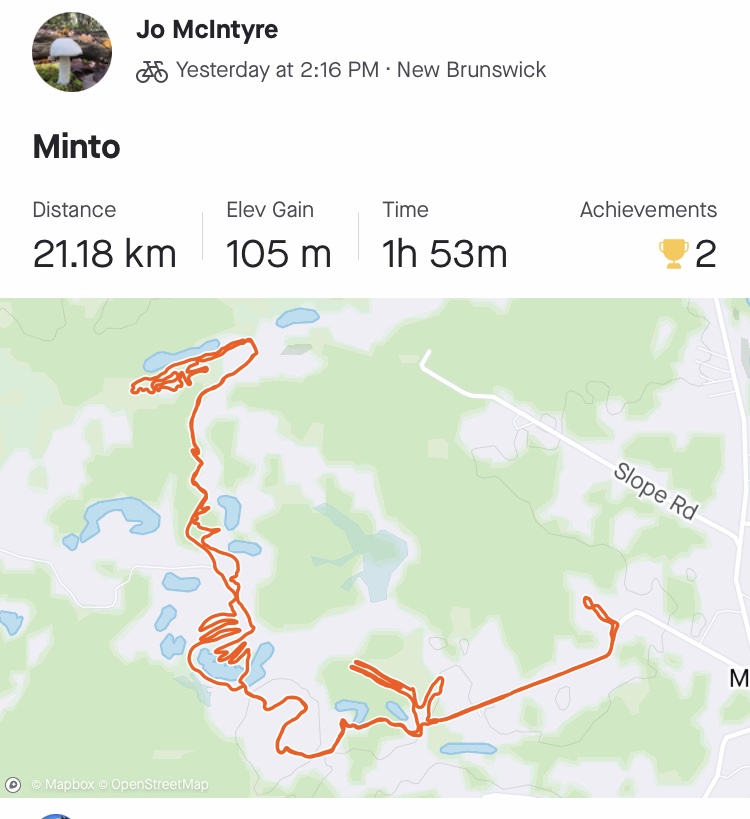View the 2 achievements trophy

click(x=675, y=254)
